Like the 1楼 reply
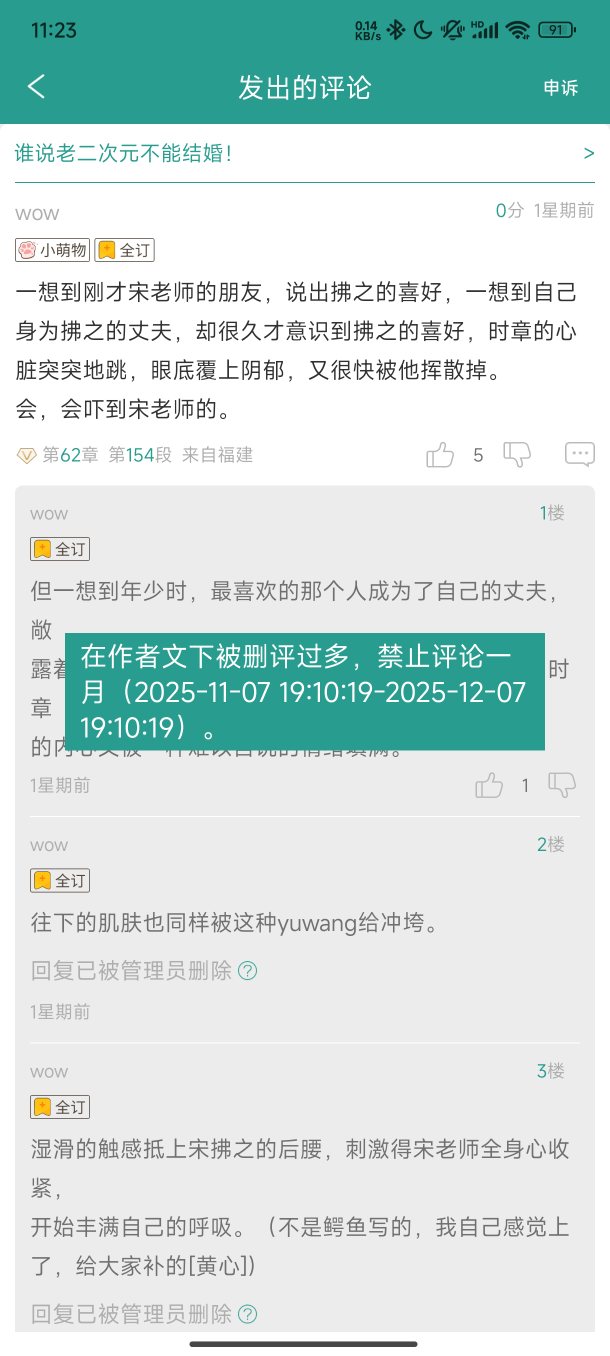 (489, 786)
